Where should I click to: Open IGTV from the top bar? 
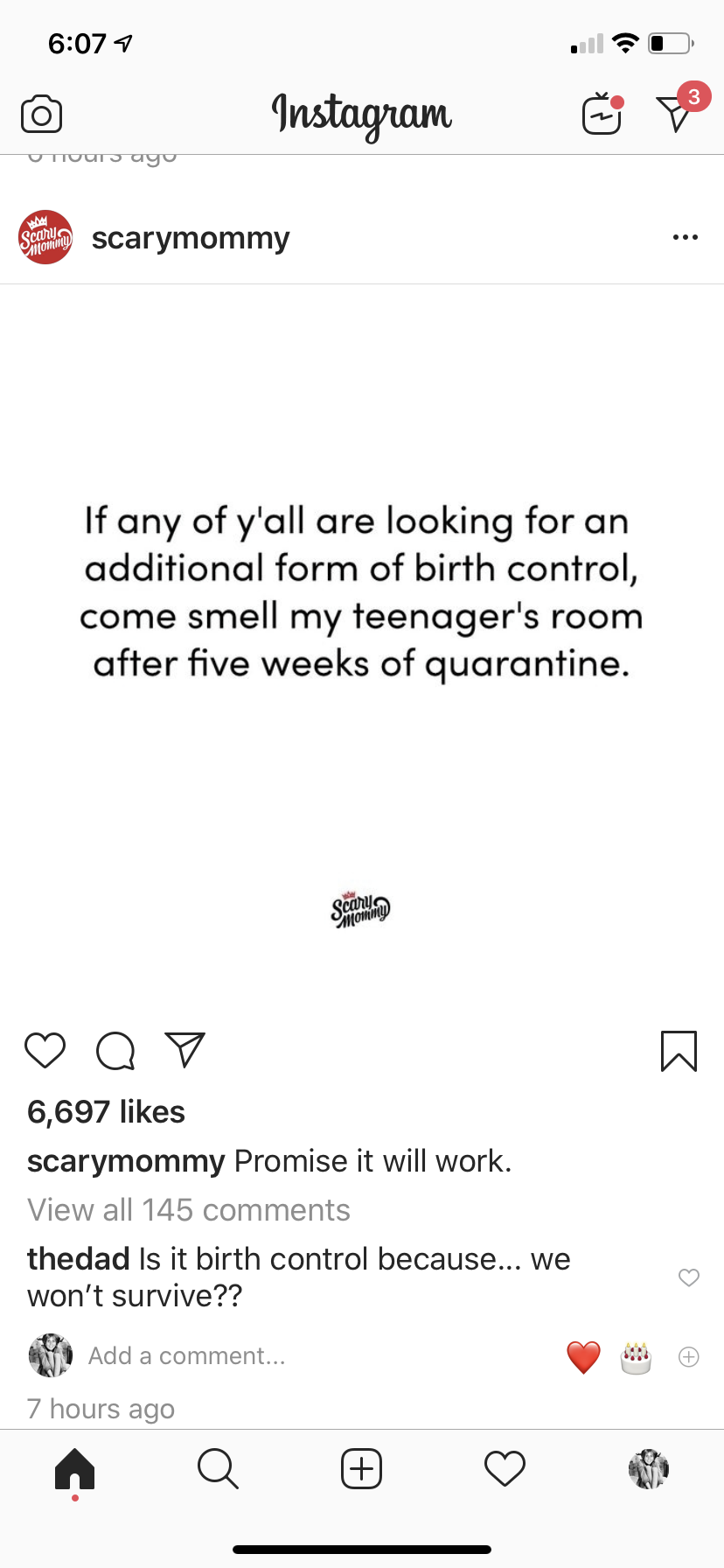[602, 114]
